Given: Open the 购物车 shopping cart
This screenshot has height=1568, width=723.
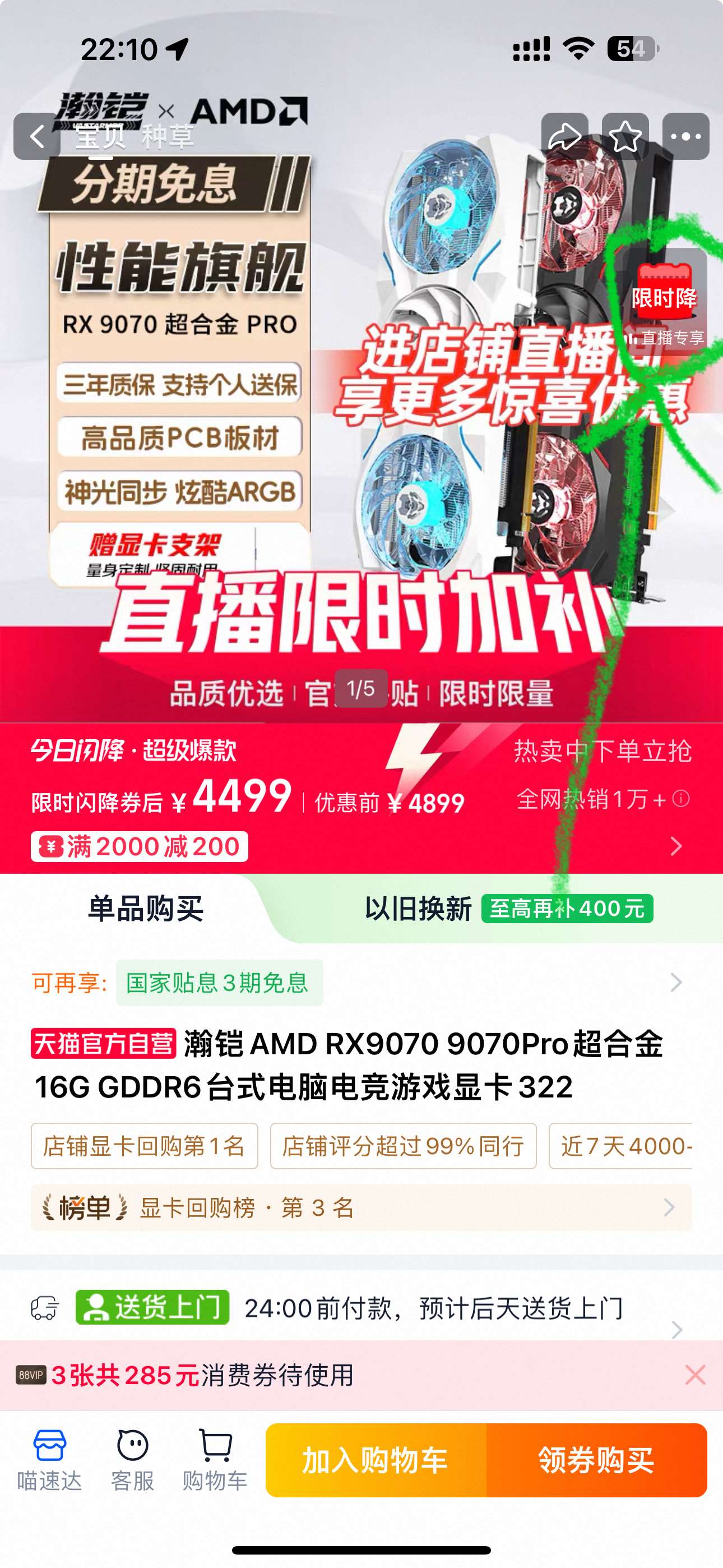Looking at the screenshot, I should tap(215, 1460).
